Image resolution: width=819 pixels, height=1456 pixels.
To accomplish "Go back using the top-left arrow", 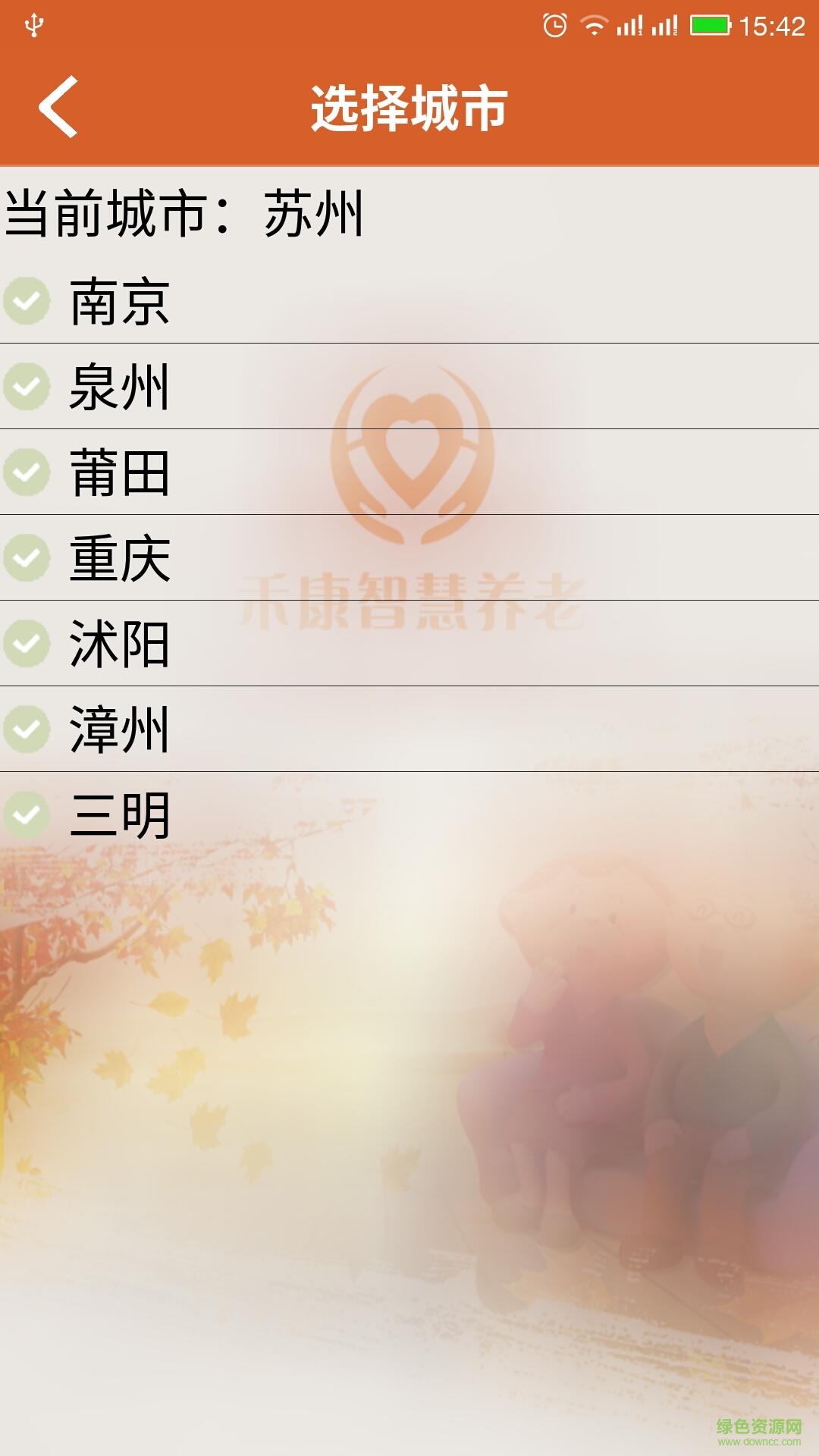I will (x=59, y=107).
